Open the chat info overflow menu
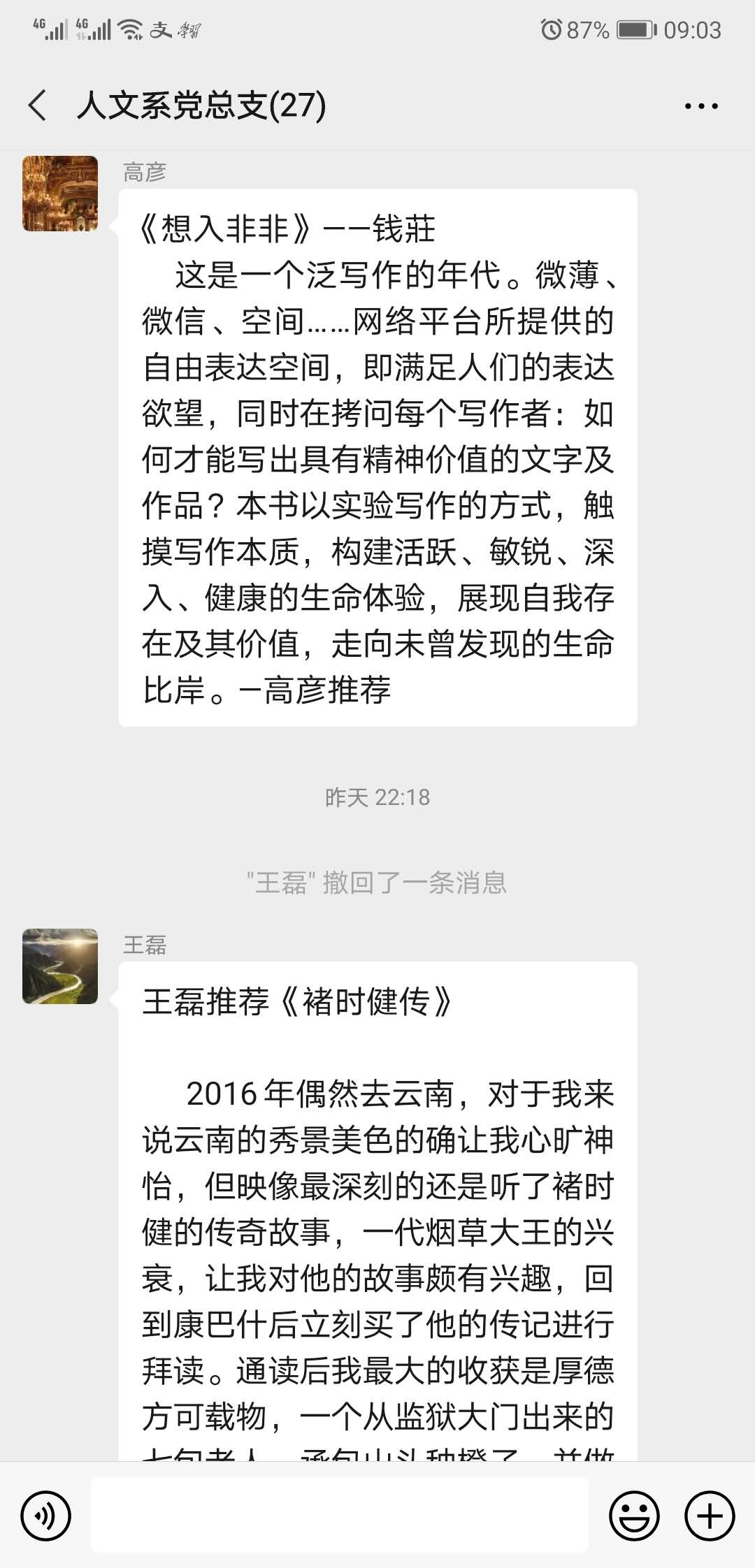This screenshot has width=755, height=1568. 700,106
